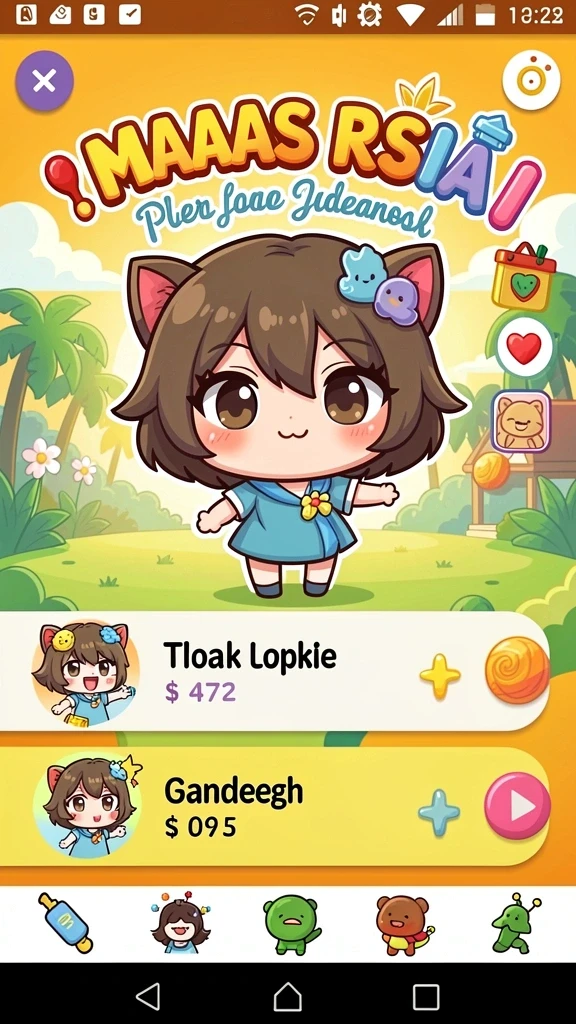Open the cat portrait tile
This screenshot has width=576, height=1024.
520,421
